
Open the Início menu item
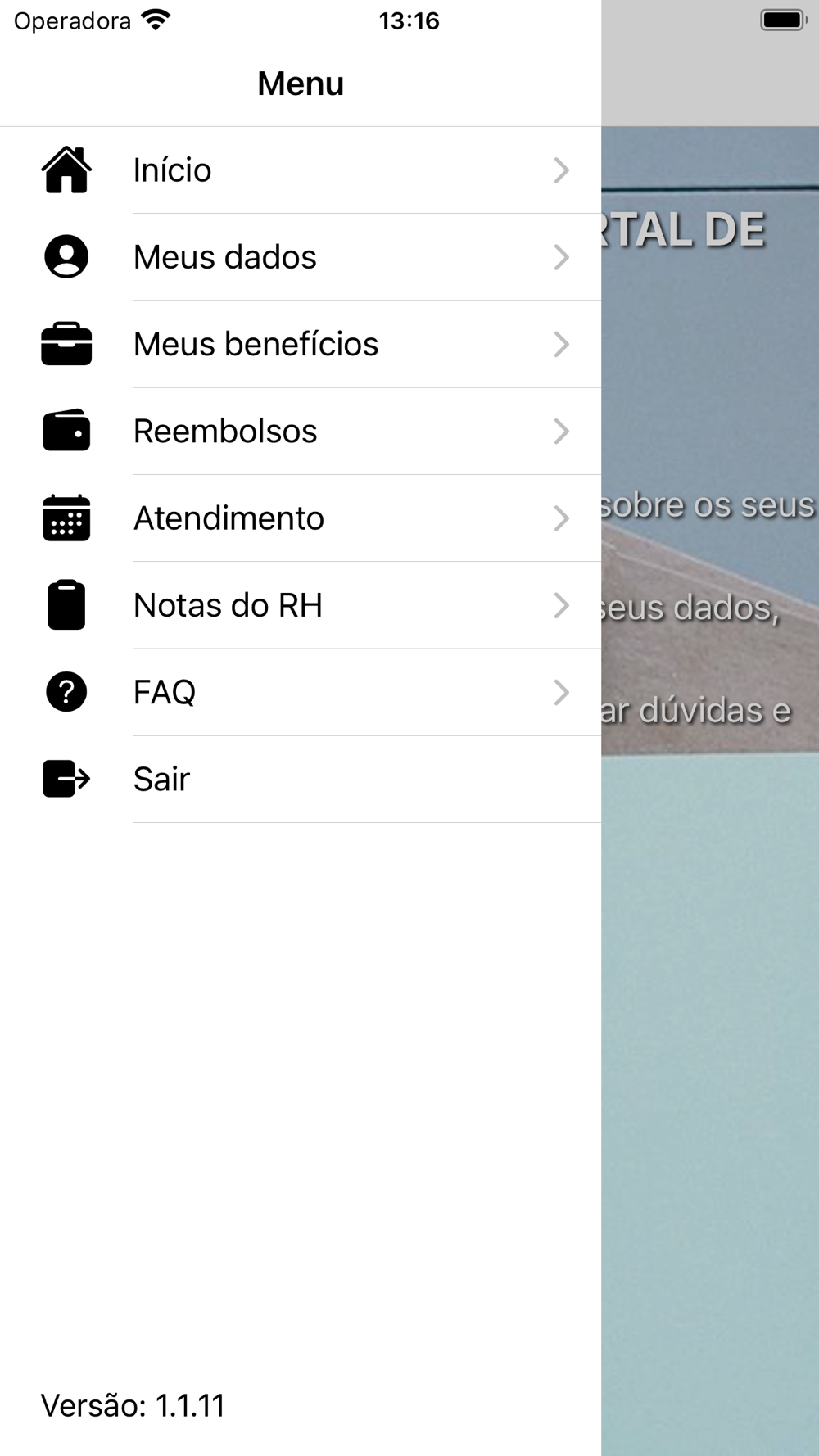[x=301, y=170]
